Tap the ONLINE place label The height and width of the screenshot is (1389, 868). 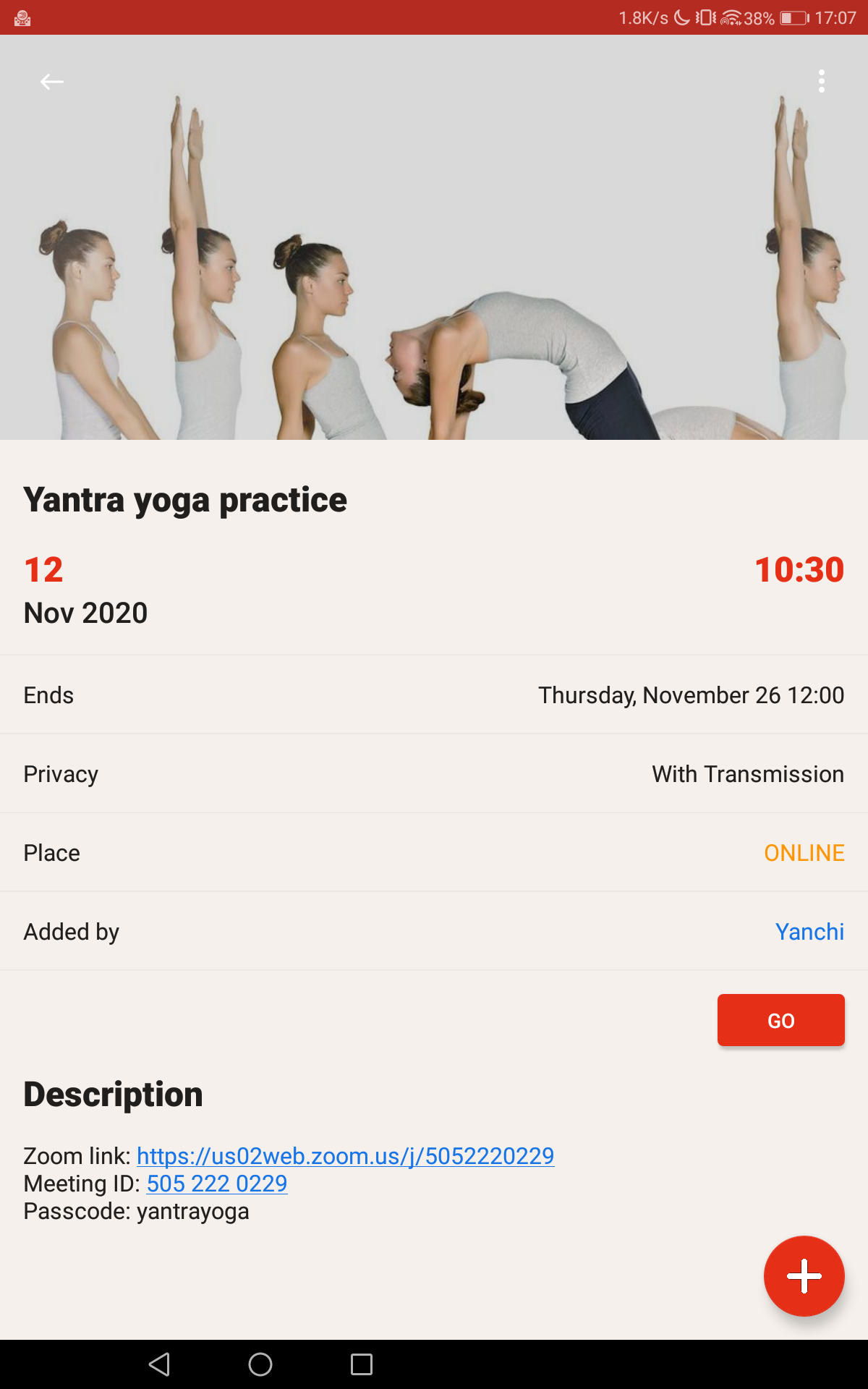[x=804, y=853]
